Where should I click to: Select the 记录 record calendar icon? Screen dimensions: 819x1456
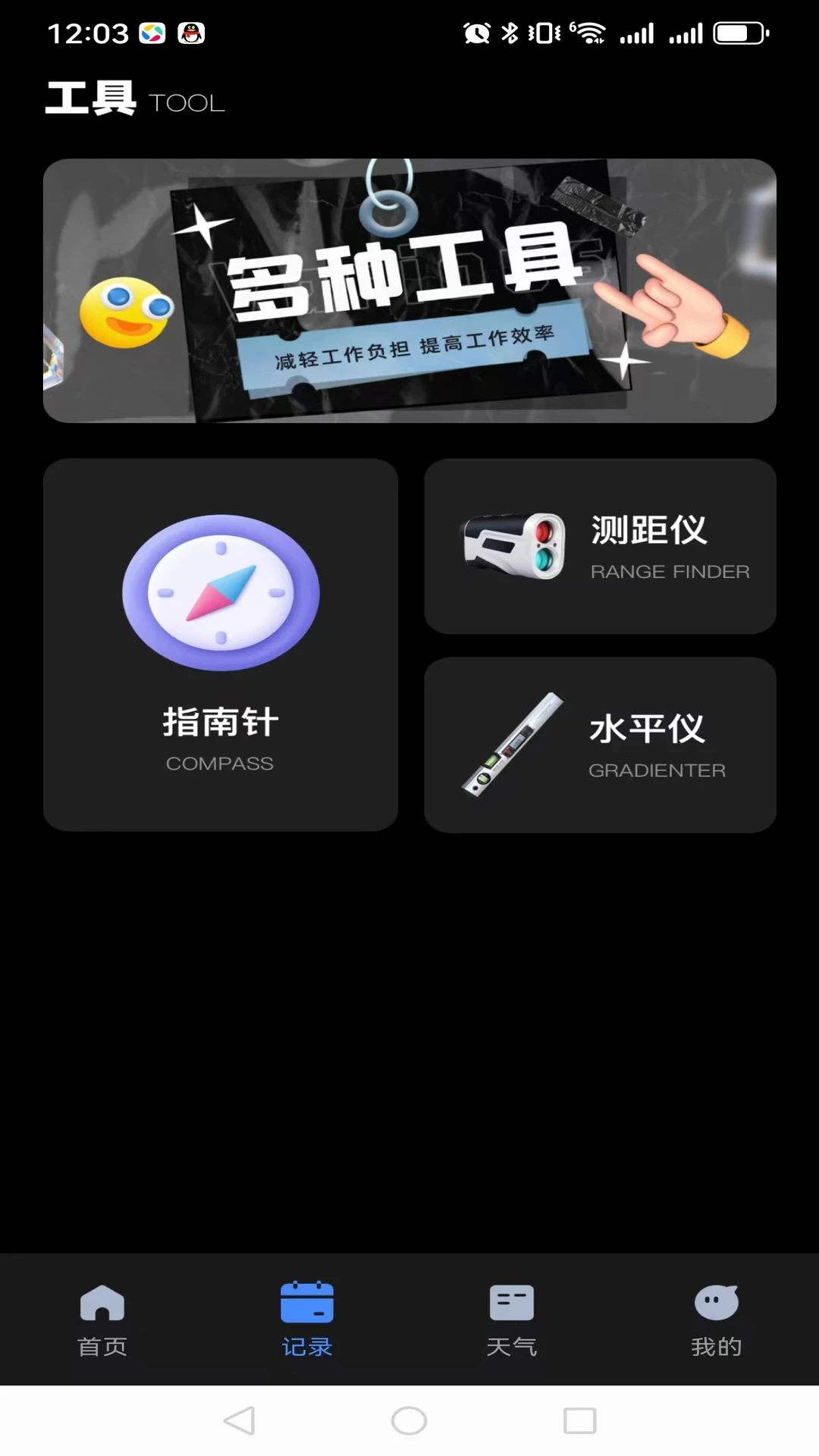tap(307, 1301)
